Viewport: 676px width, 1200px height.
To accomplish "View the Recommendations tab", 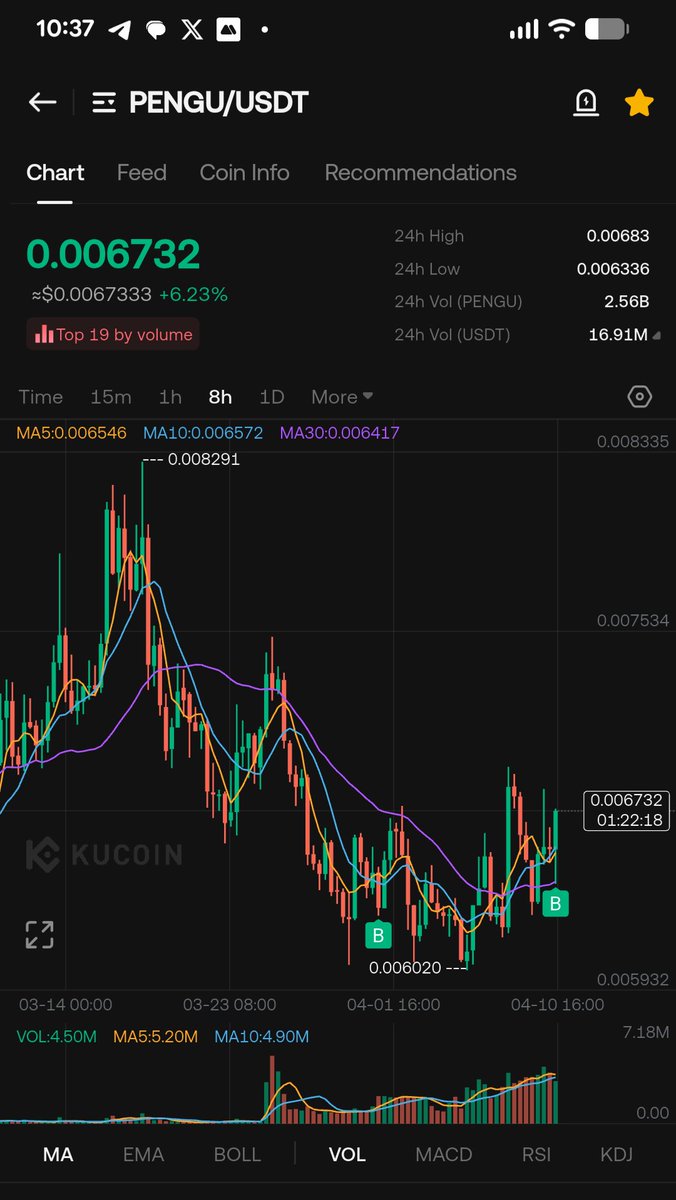I will point(420,172).
